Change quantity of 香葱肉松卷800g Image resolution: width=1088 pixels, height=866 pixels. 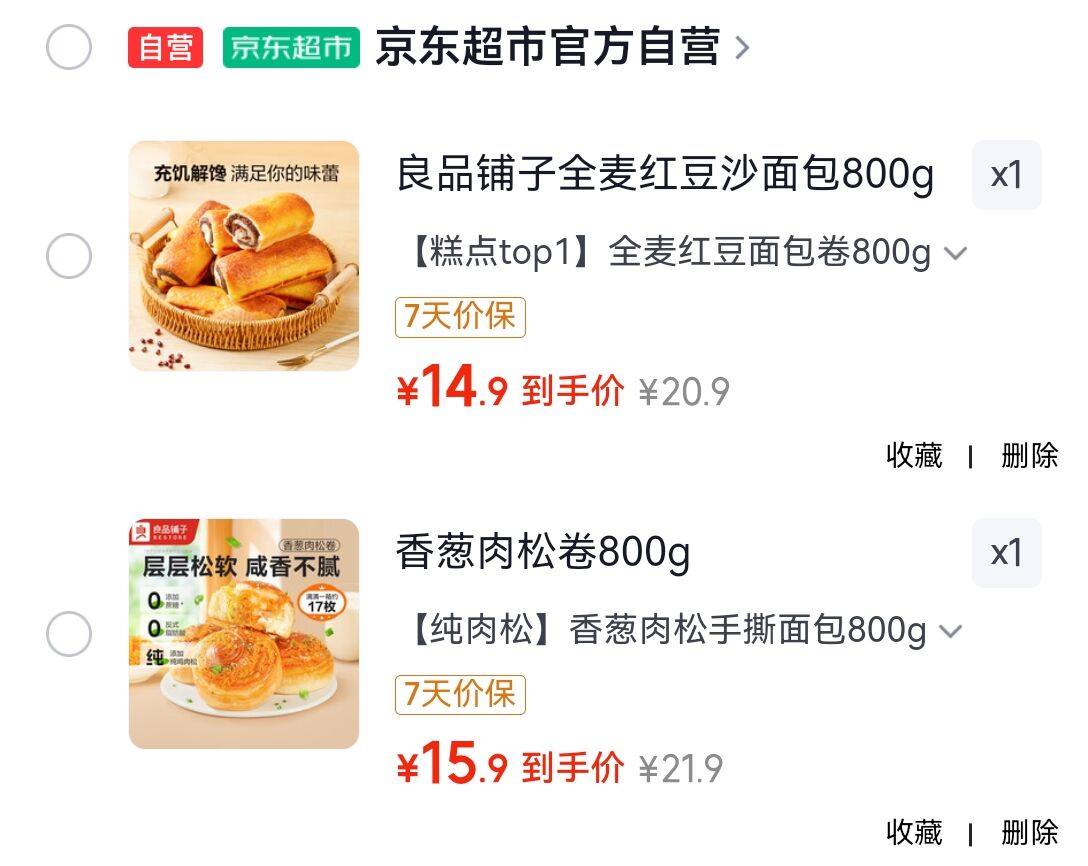pyautogui.click(x=1006, y=553)
